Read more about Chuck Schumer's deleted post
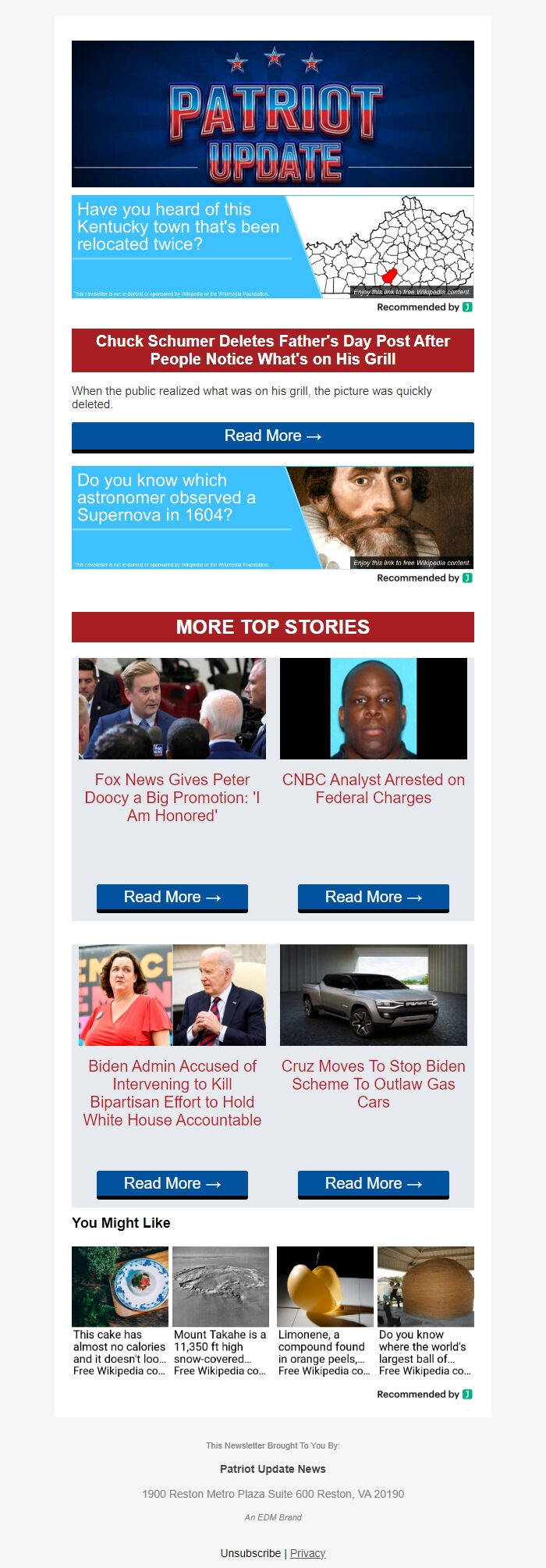Screen dimensions: 546x1568 272,436
